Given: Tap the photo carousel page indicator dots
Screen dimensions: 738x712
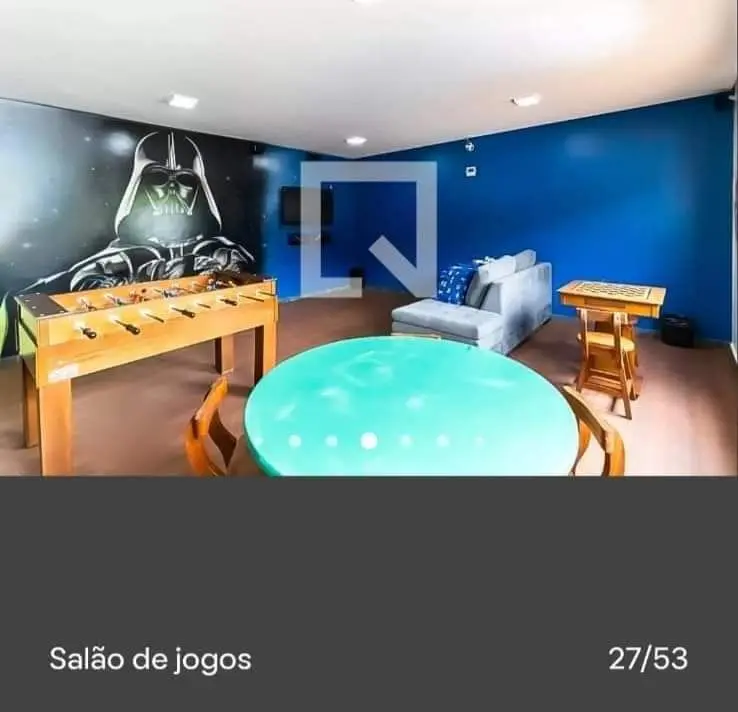Looking at the screenshot, I should 368,440.
